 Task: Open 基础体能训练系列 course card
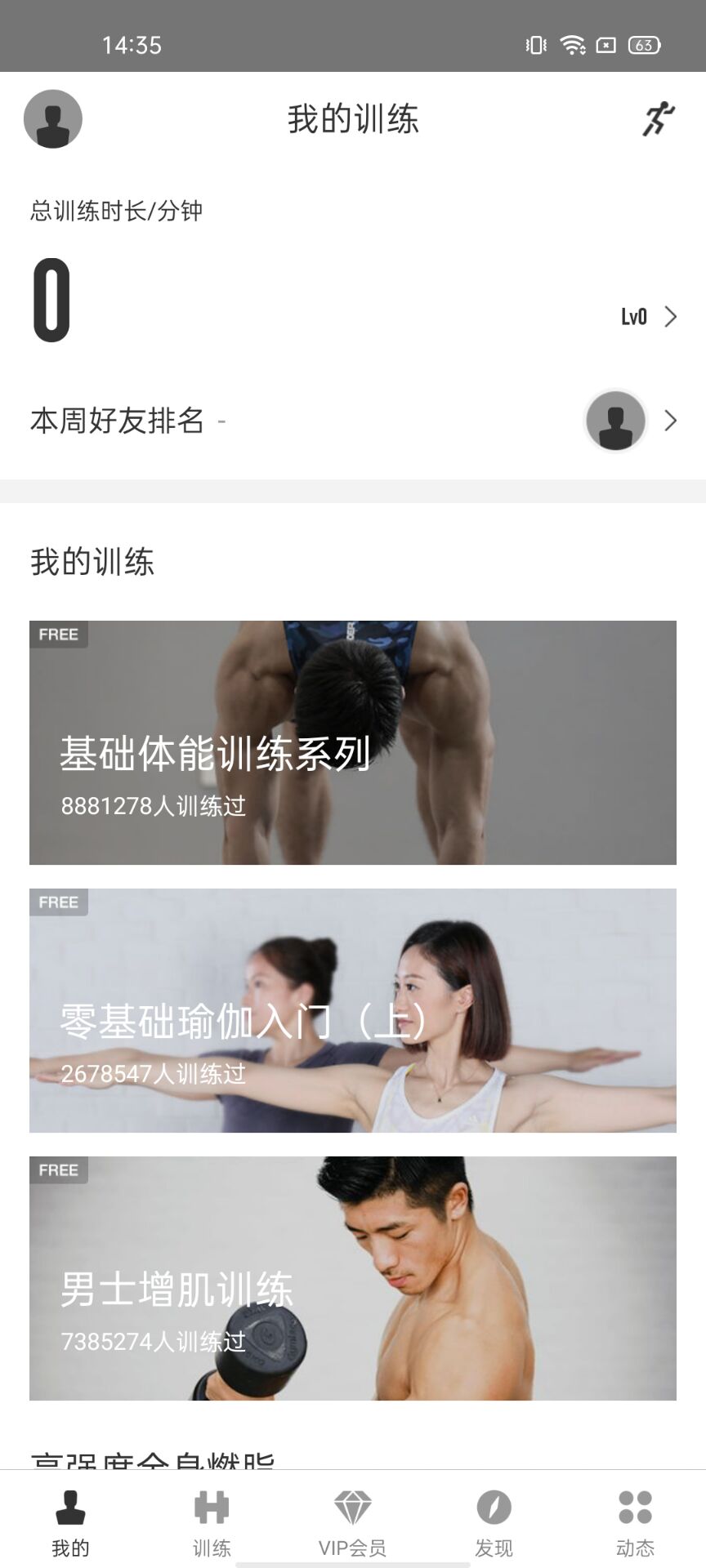tap(353, 742)
